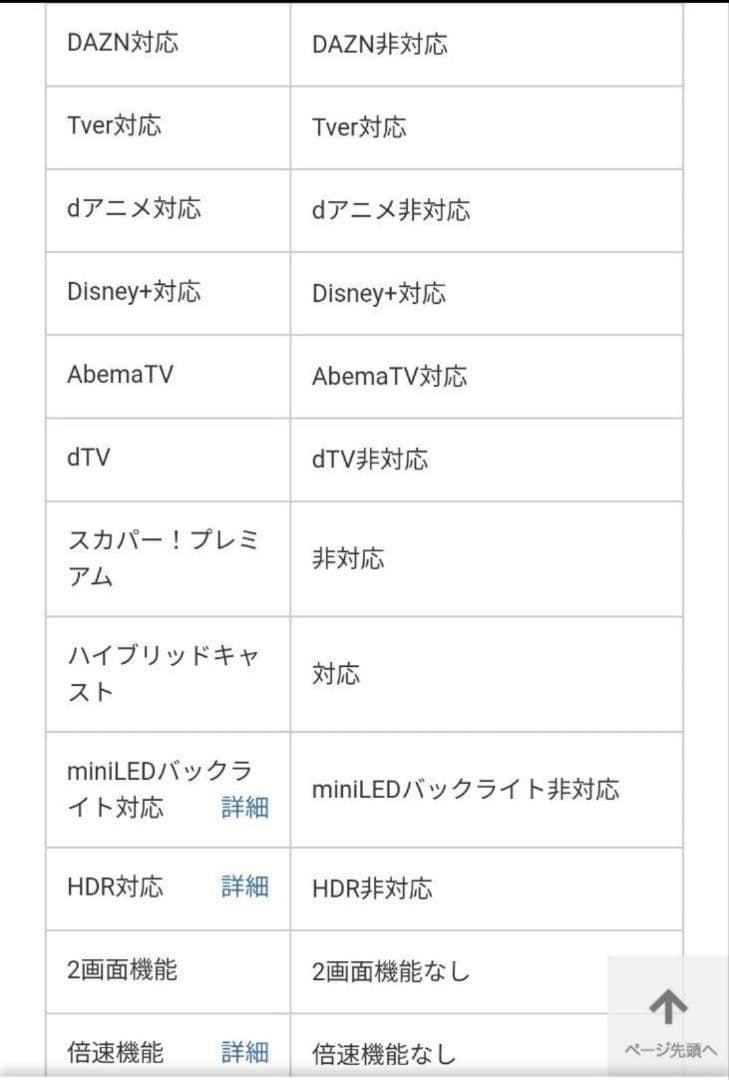Open details for 倍速機能
This screenshot has width=729, height=1080.
click(x=243, y=1052)
